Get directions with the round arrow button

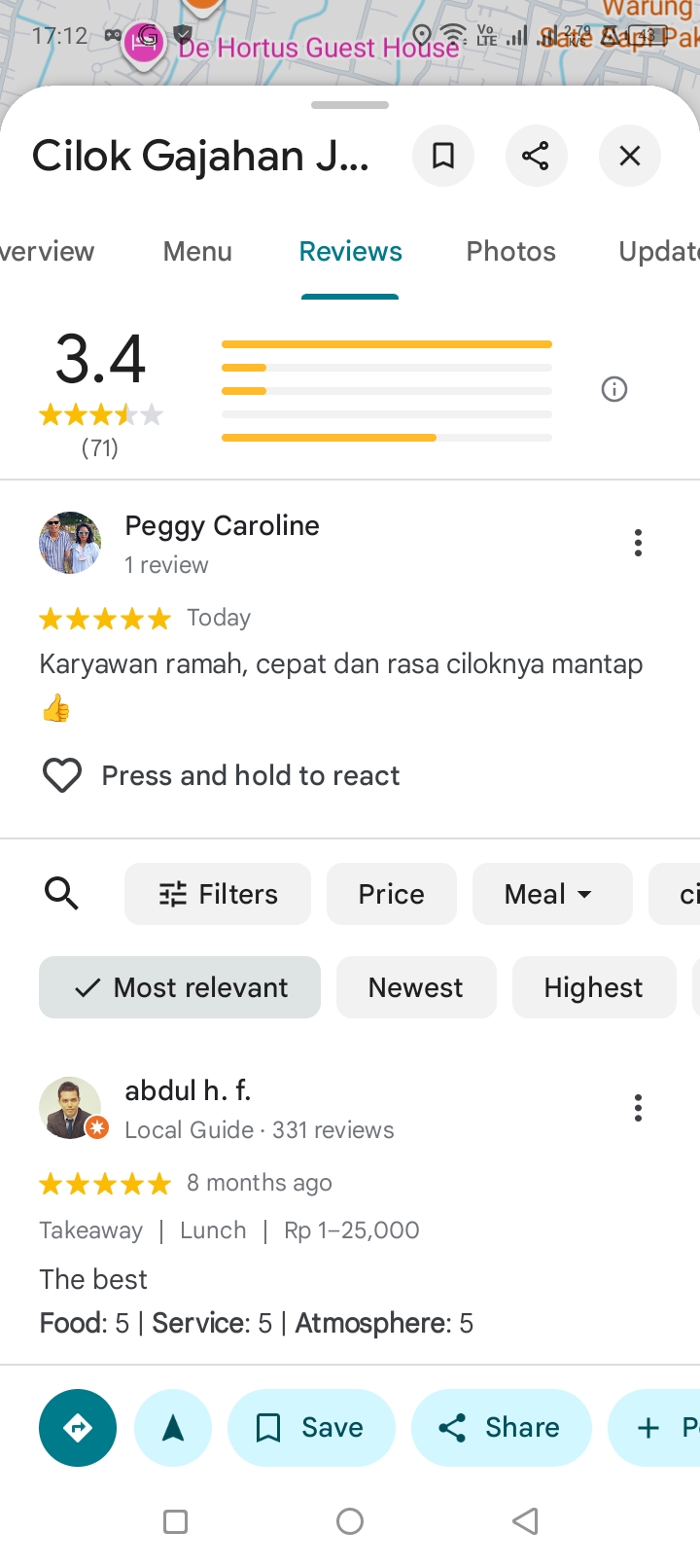point(78,1427)
